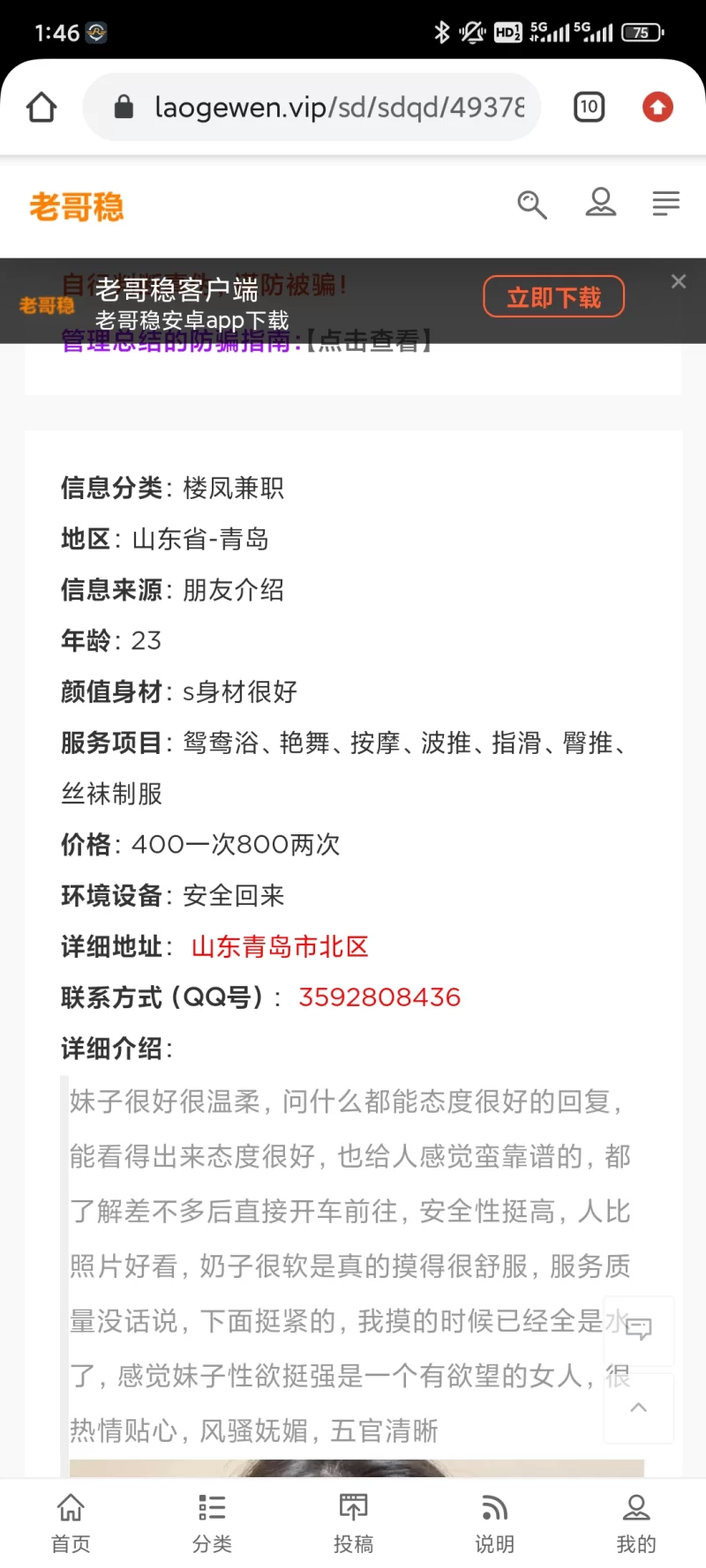Screen dimensions: 706x1568
Task: Dismiss the app download banner
Action: (678, 281)
